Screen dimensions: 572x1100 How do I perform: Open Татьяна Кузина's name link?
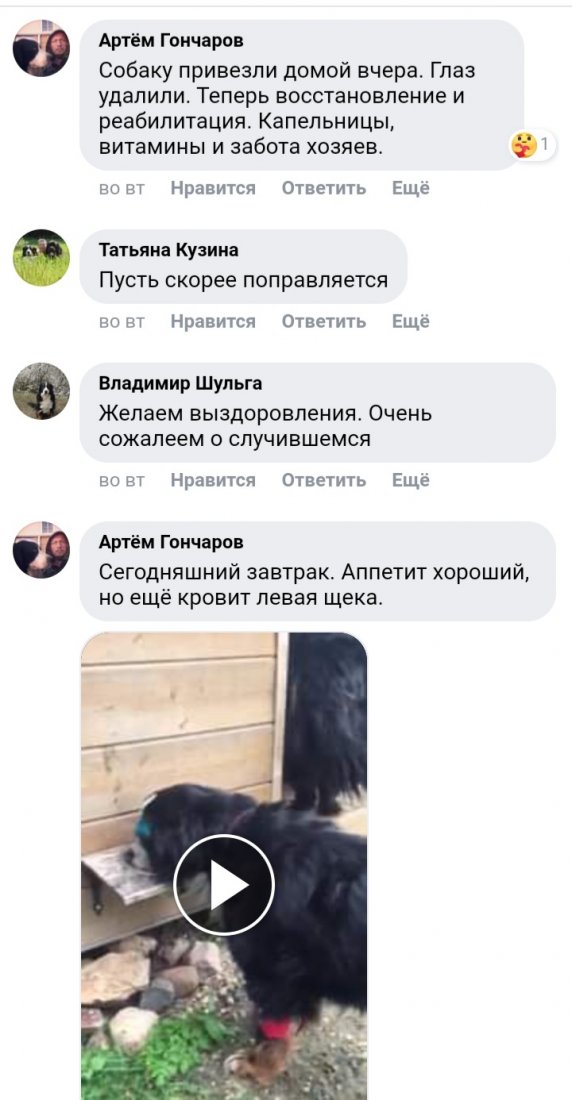coord(168,250)
